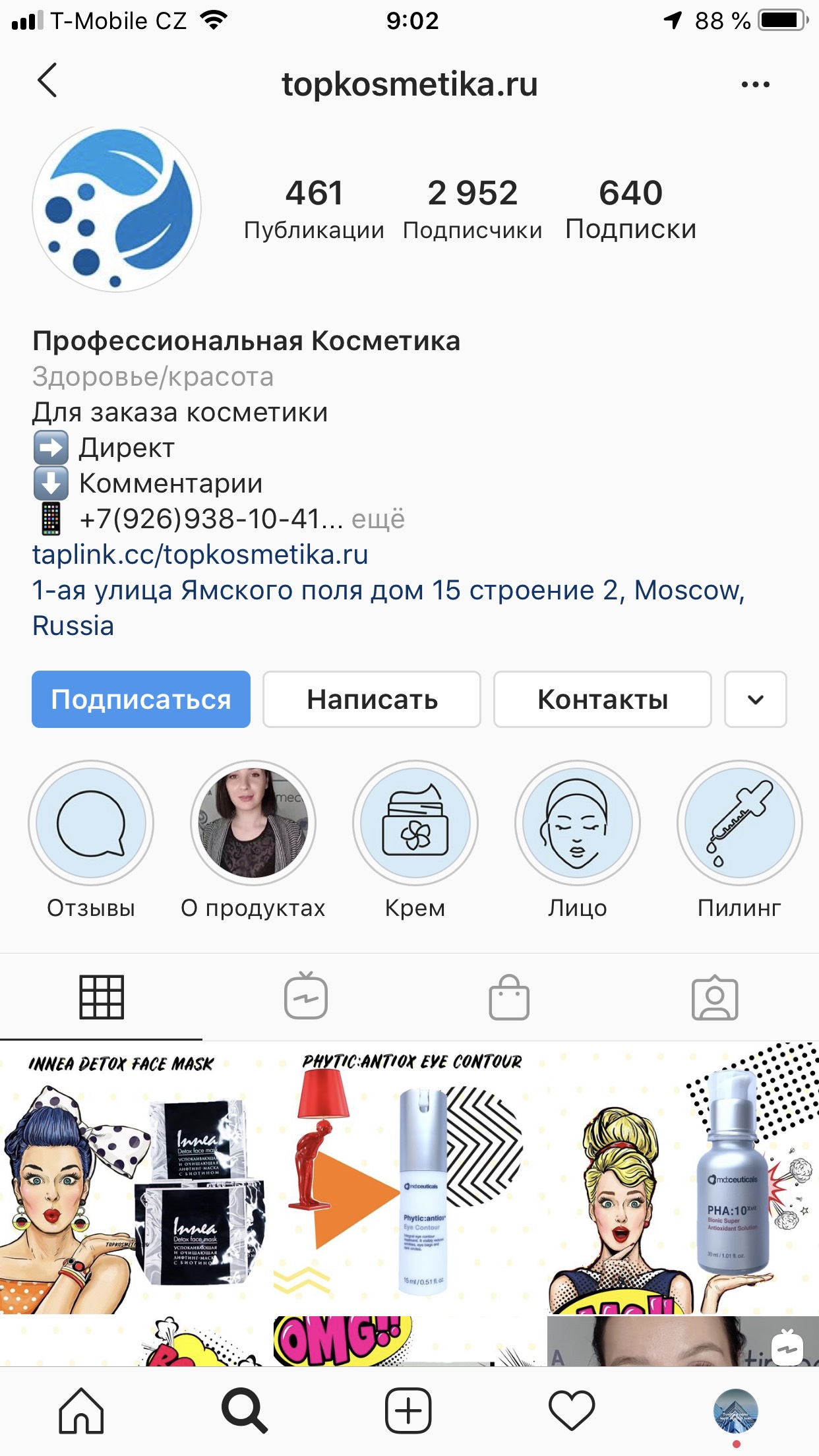The width and height of the screenshot is (819, 1456).
Task: Open the three-dot options menu
Action: 755,84
